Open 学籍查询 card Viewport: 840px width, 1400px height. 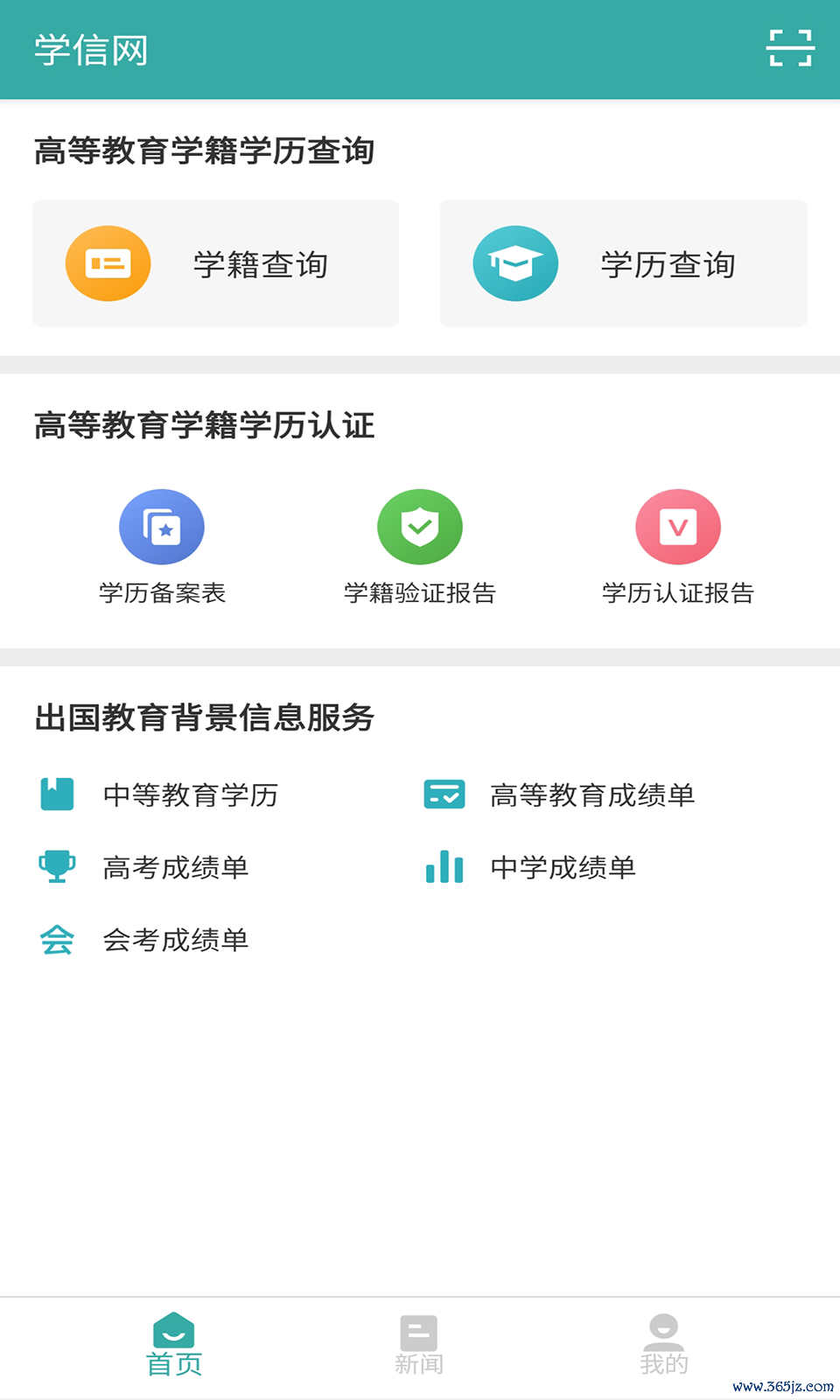click(x=215, y=263)
